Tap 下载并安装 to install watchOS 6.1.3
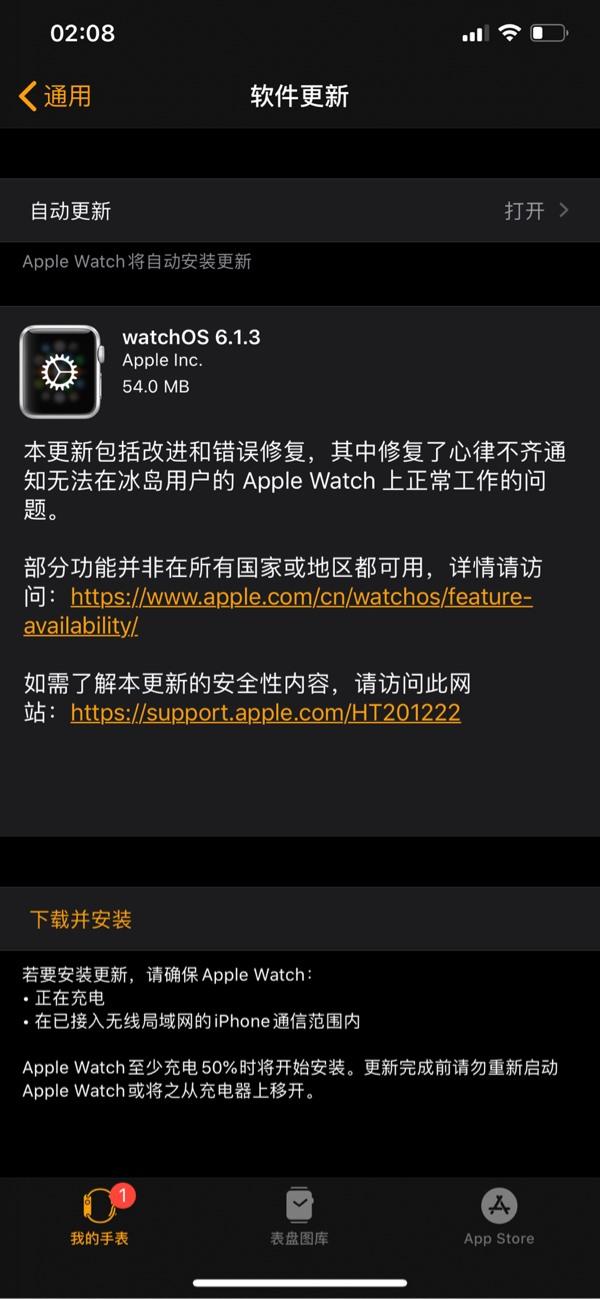 81,919
